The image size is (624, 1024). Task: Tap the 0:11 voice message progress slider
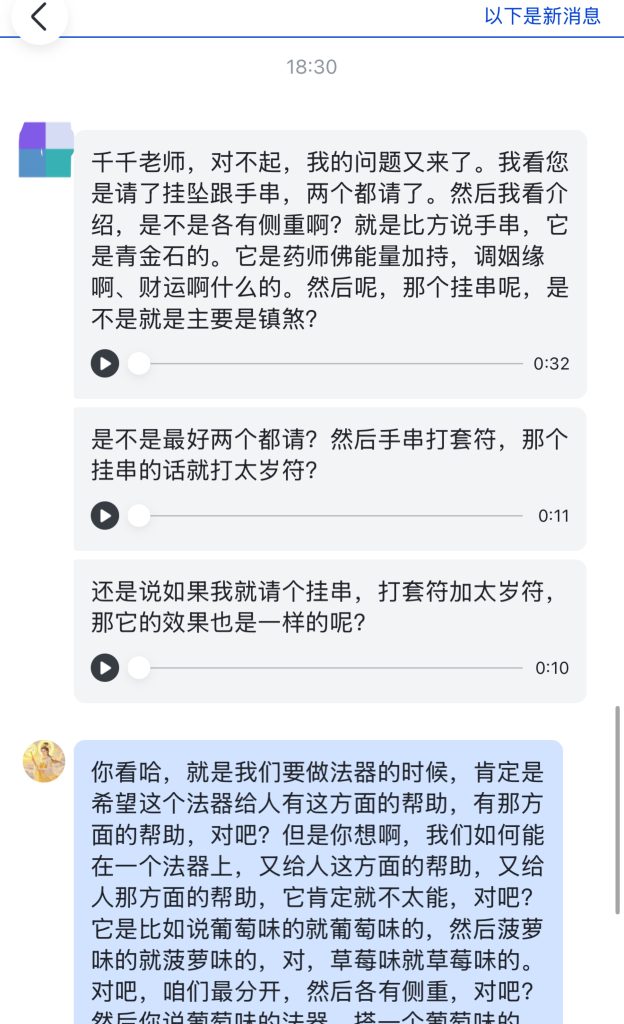(x=330, y=516)
